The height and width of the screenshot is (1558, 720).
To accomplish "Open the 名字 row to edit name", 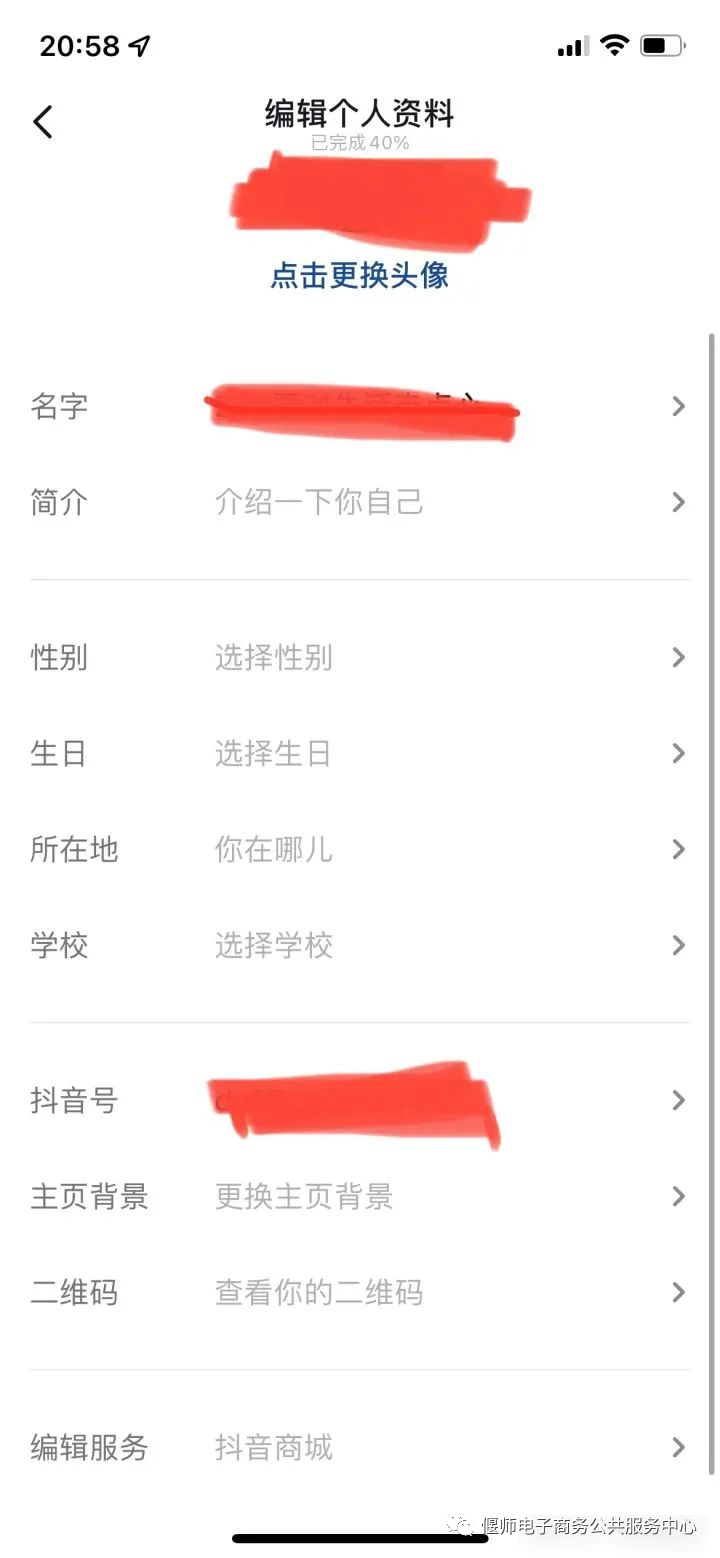I will point(359,406).
